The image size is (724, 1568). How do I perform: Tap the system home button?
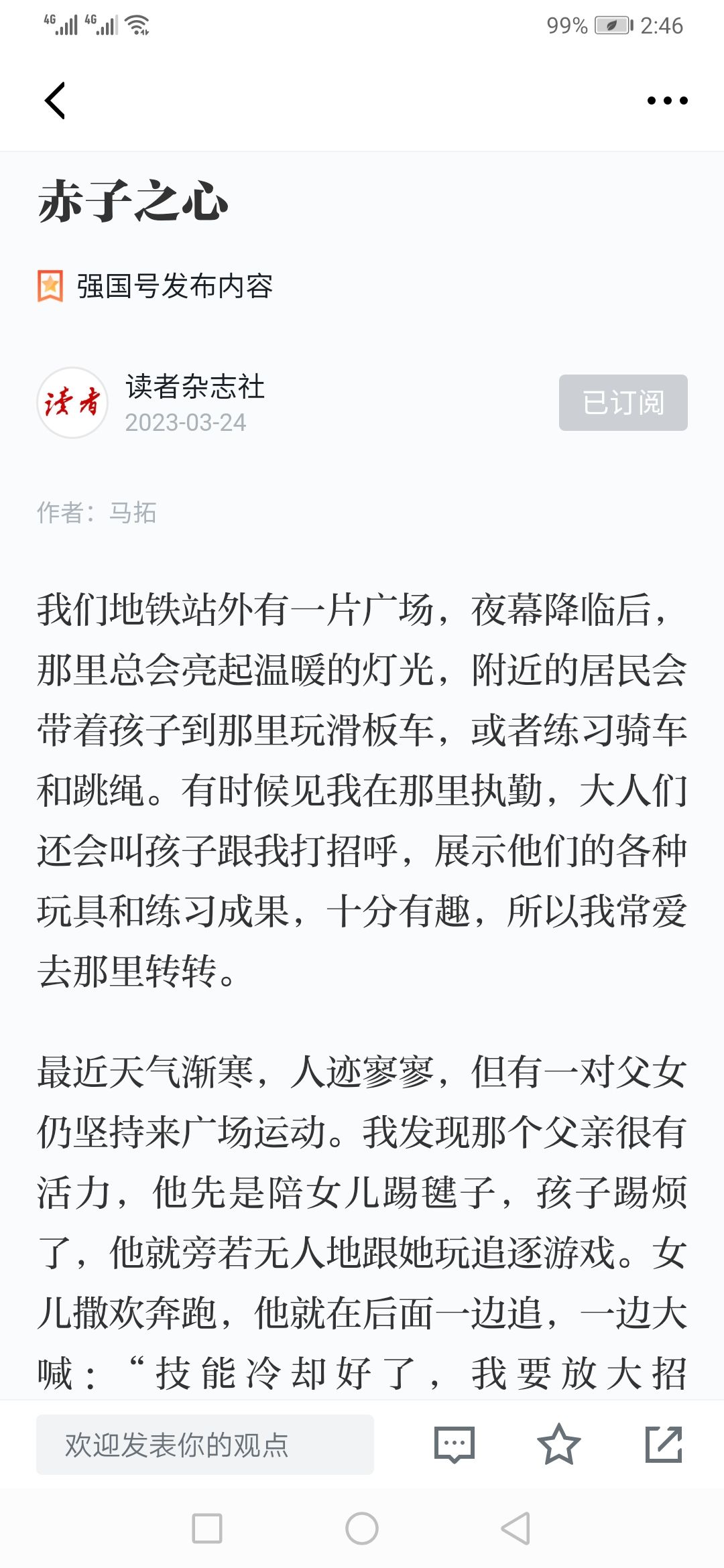click(x=362, y=1528)
